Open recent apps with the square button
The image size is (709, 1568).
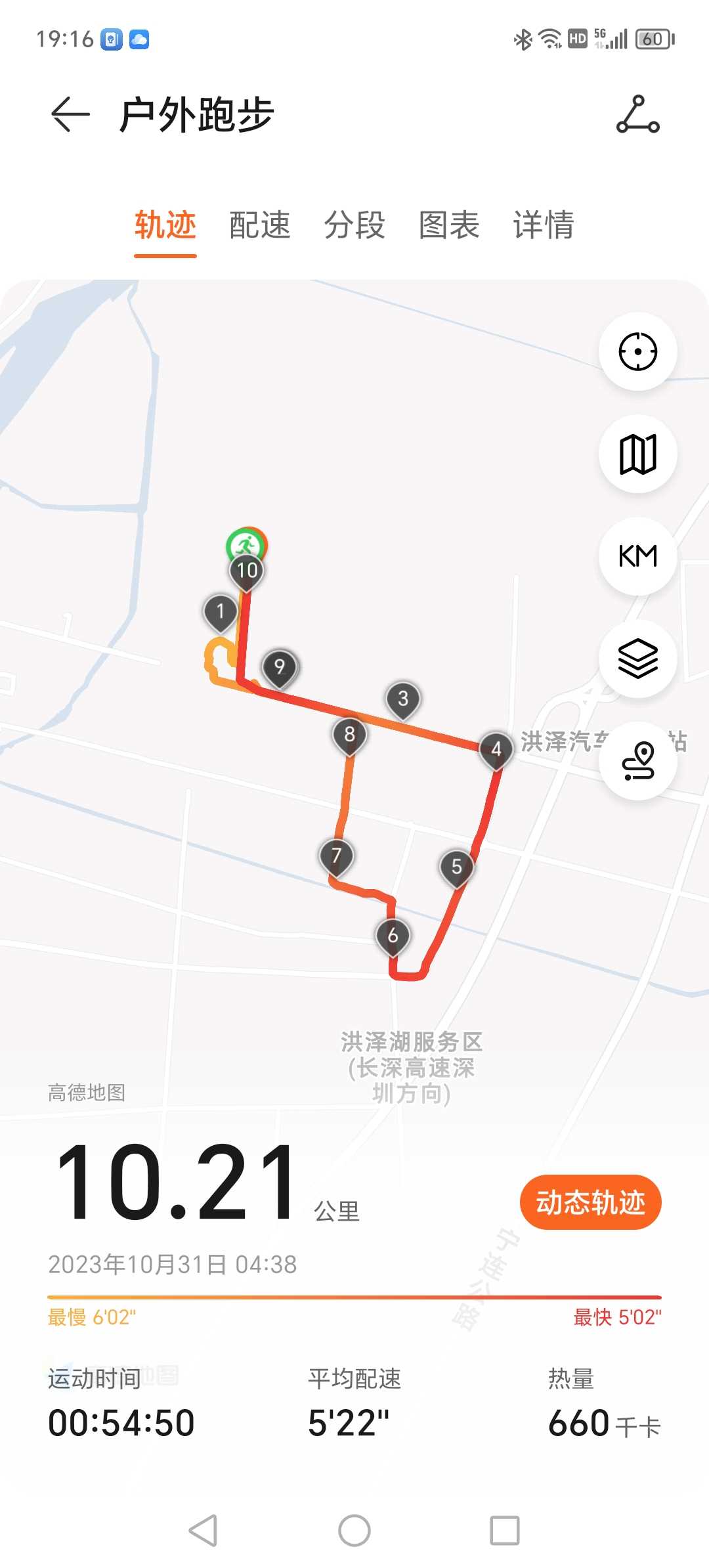tap(505, 1531)
